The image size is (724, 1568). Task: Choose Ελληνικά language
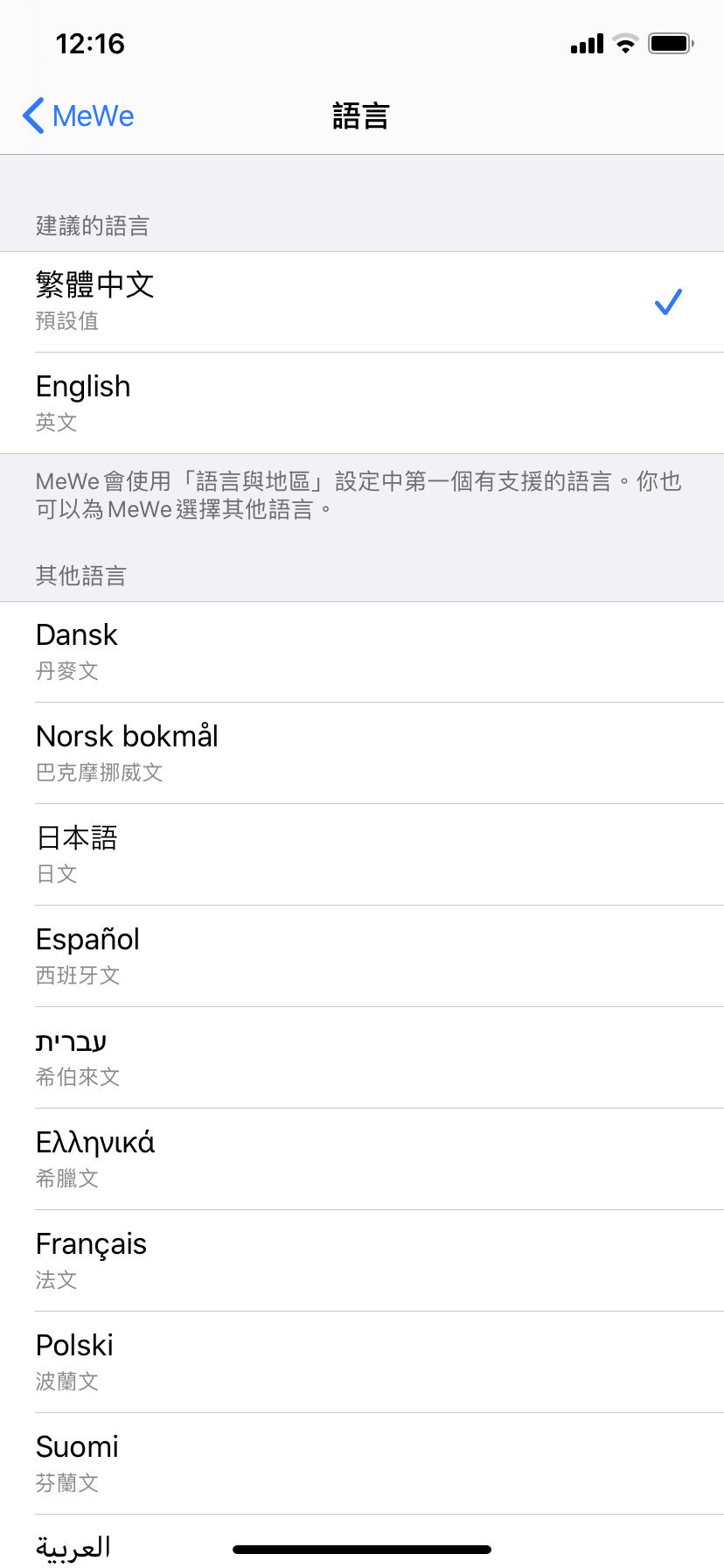point(362,1159)
